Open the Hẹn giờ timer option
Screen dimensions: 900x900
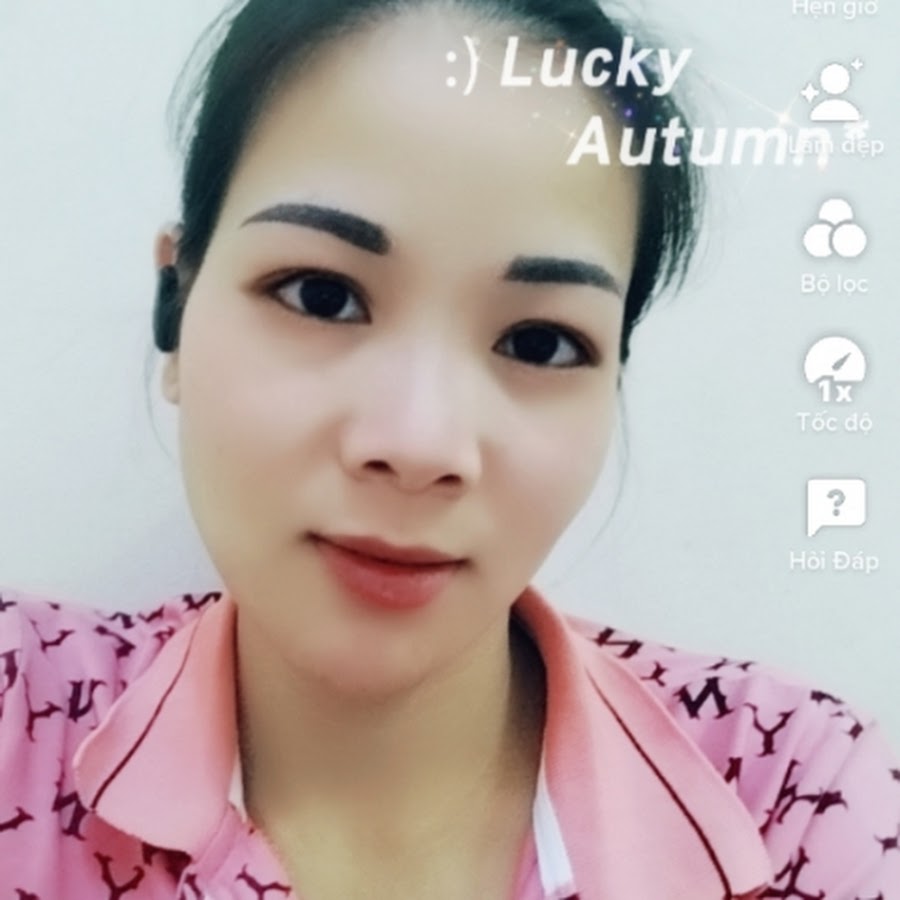(835, 8)
